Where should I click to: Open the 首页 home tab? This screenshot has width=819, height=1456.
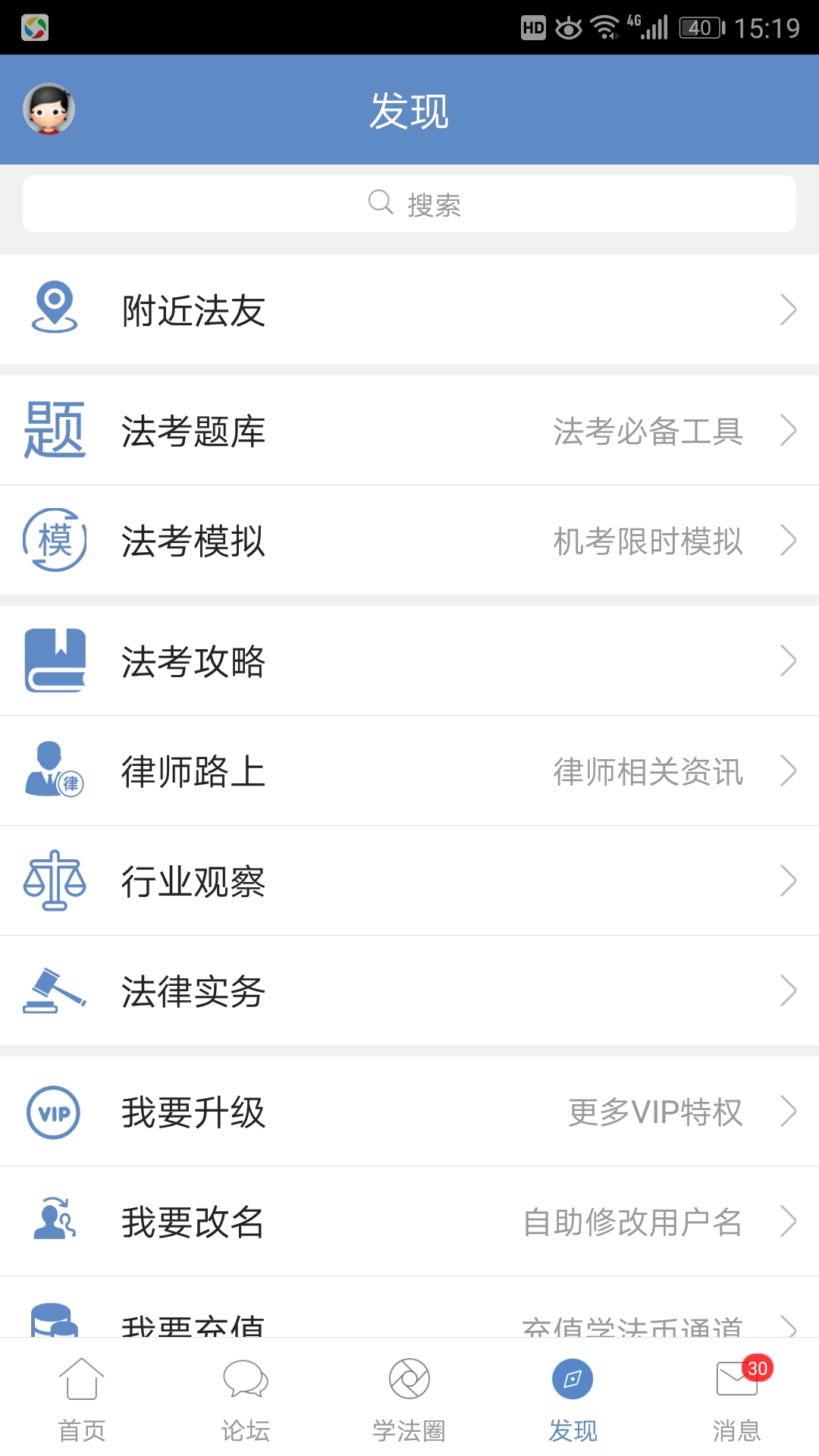[x=80, y=1403]
